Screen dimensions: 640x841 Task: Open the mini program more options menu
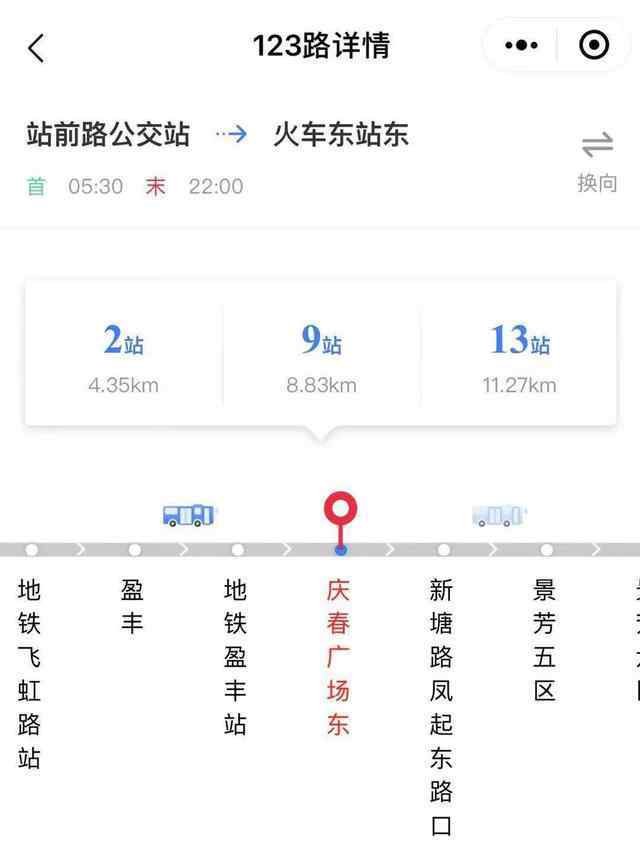pos(521,45)
